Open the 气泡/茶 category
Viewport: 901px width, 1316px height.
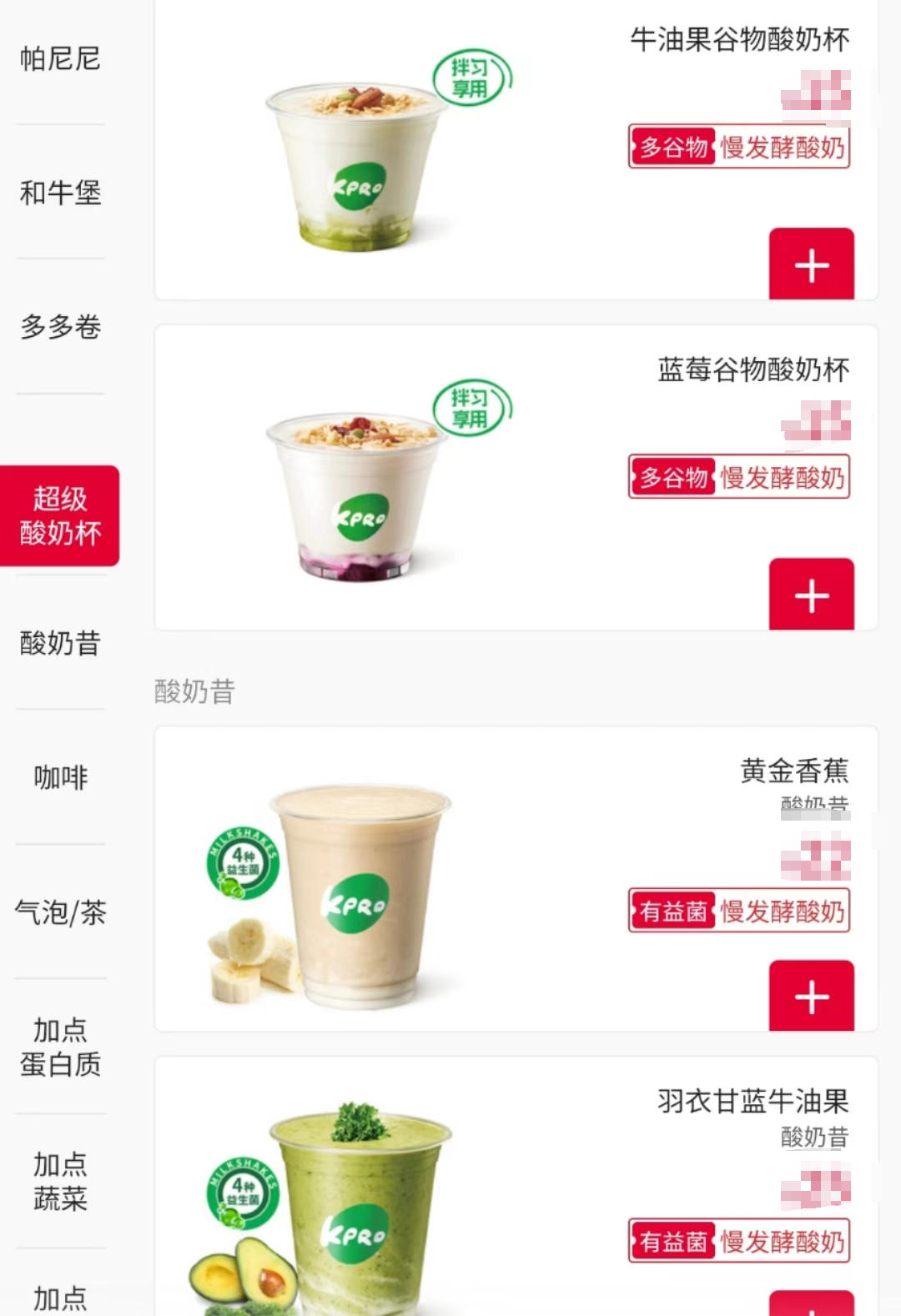tap(60, 912)
